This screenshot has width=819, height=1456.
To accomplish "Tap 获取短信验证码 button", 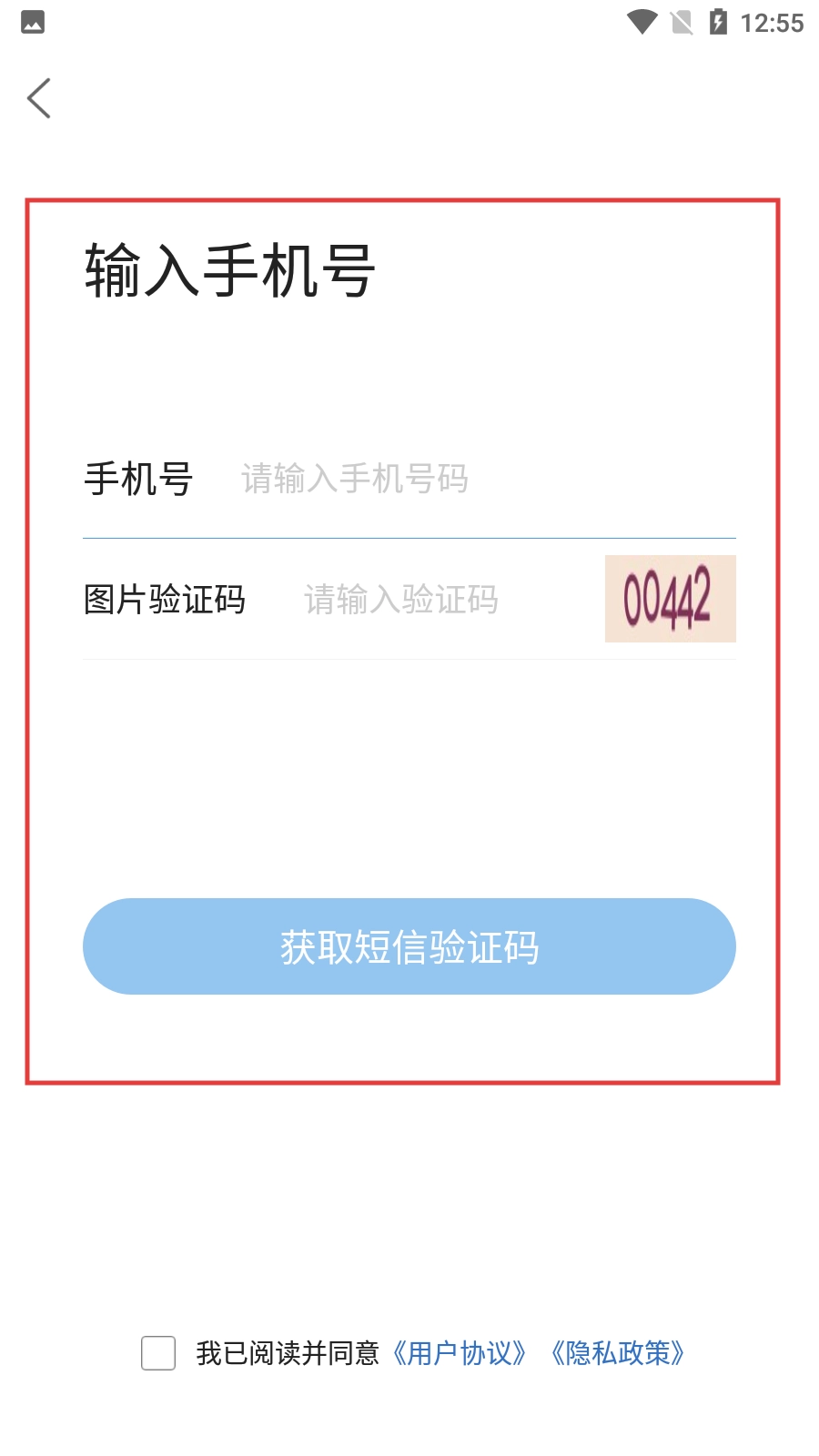I will pos(409,946).
